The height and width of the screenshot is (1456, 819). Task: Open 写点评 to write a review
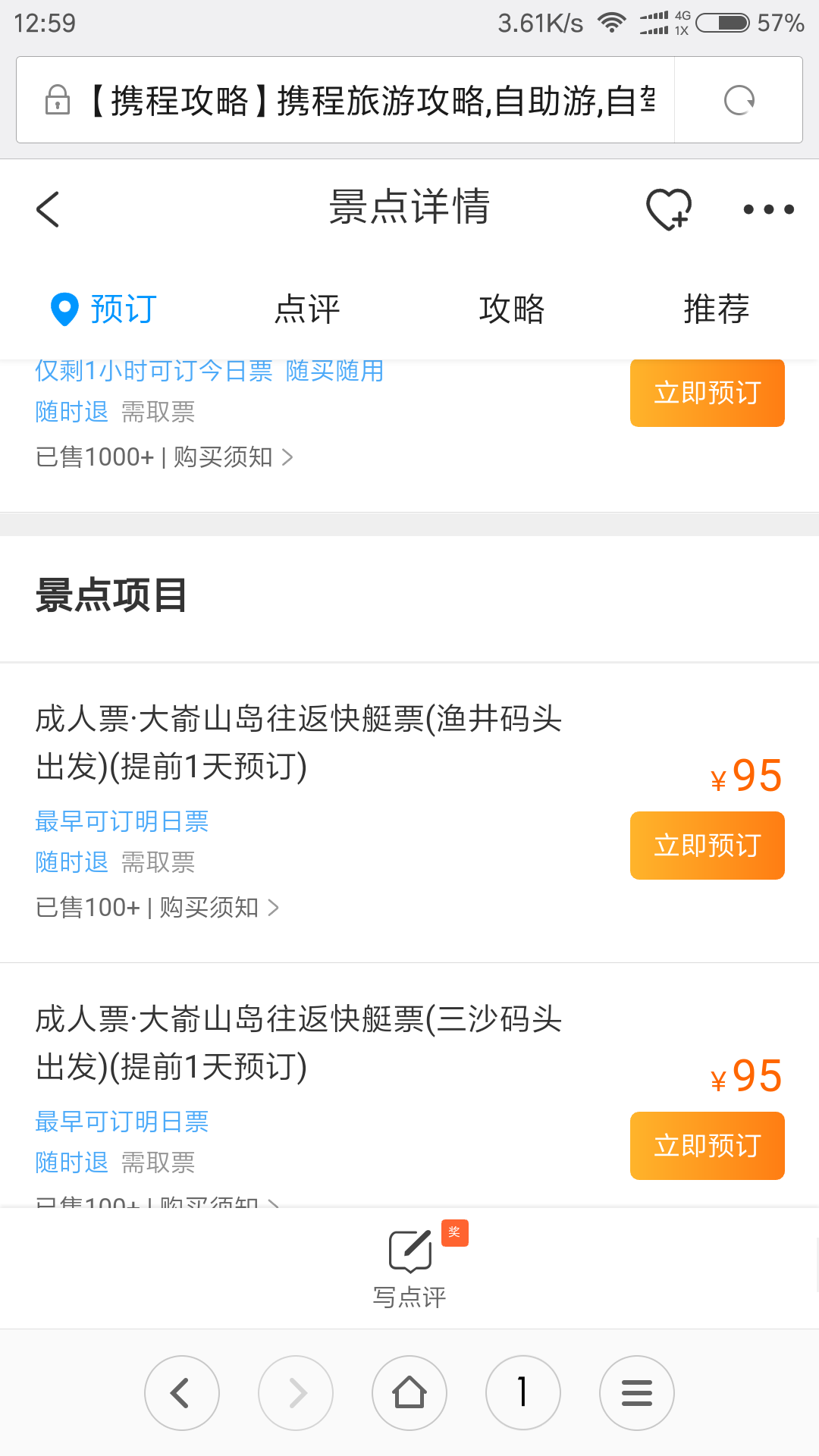[409, 1268]
